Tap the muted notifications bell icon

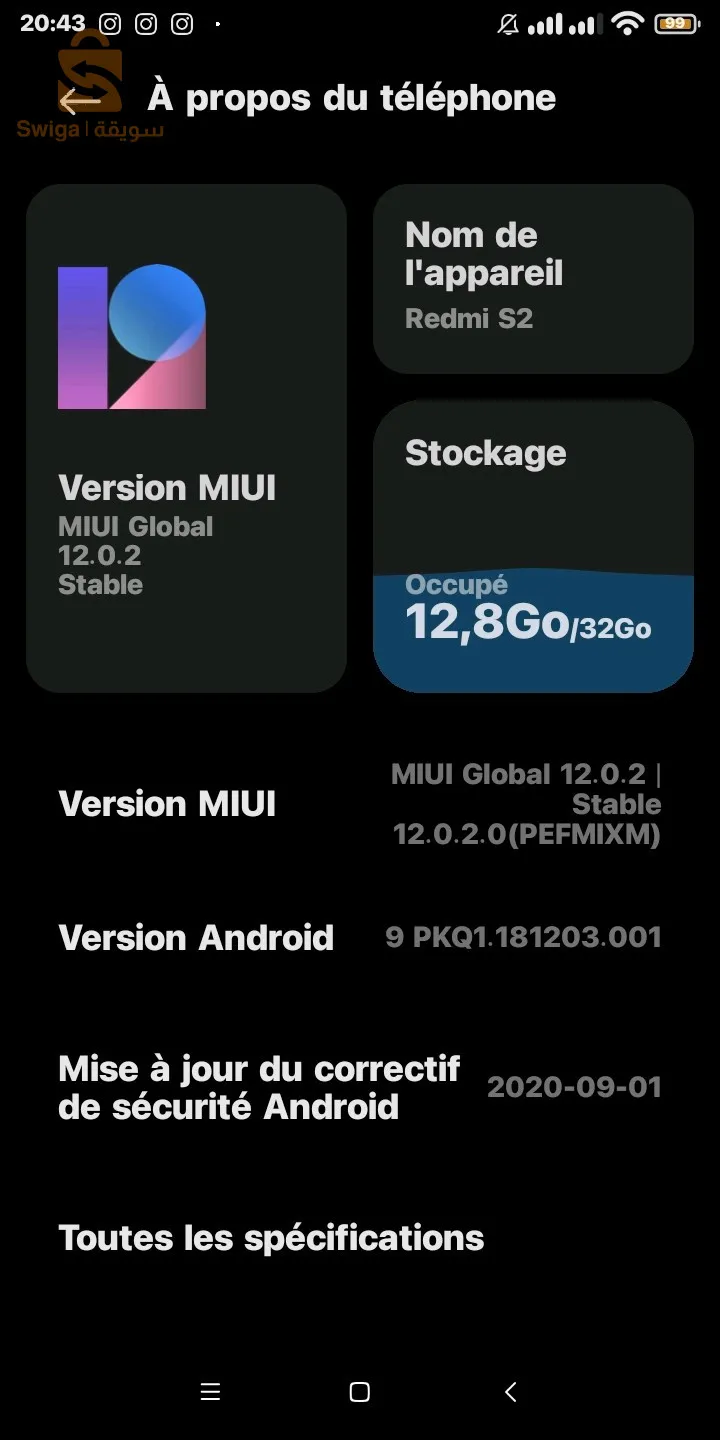pos(508,22)
